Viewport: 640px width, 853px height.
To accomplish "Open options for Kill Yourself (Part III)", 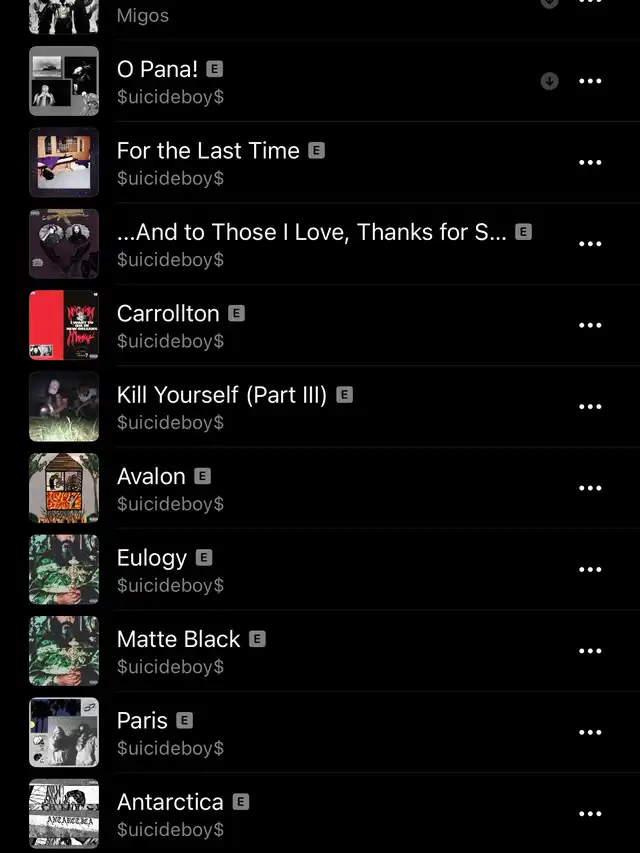I will tap(591, 407).
